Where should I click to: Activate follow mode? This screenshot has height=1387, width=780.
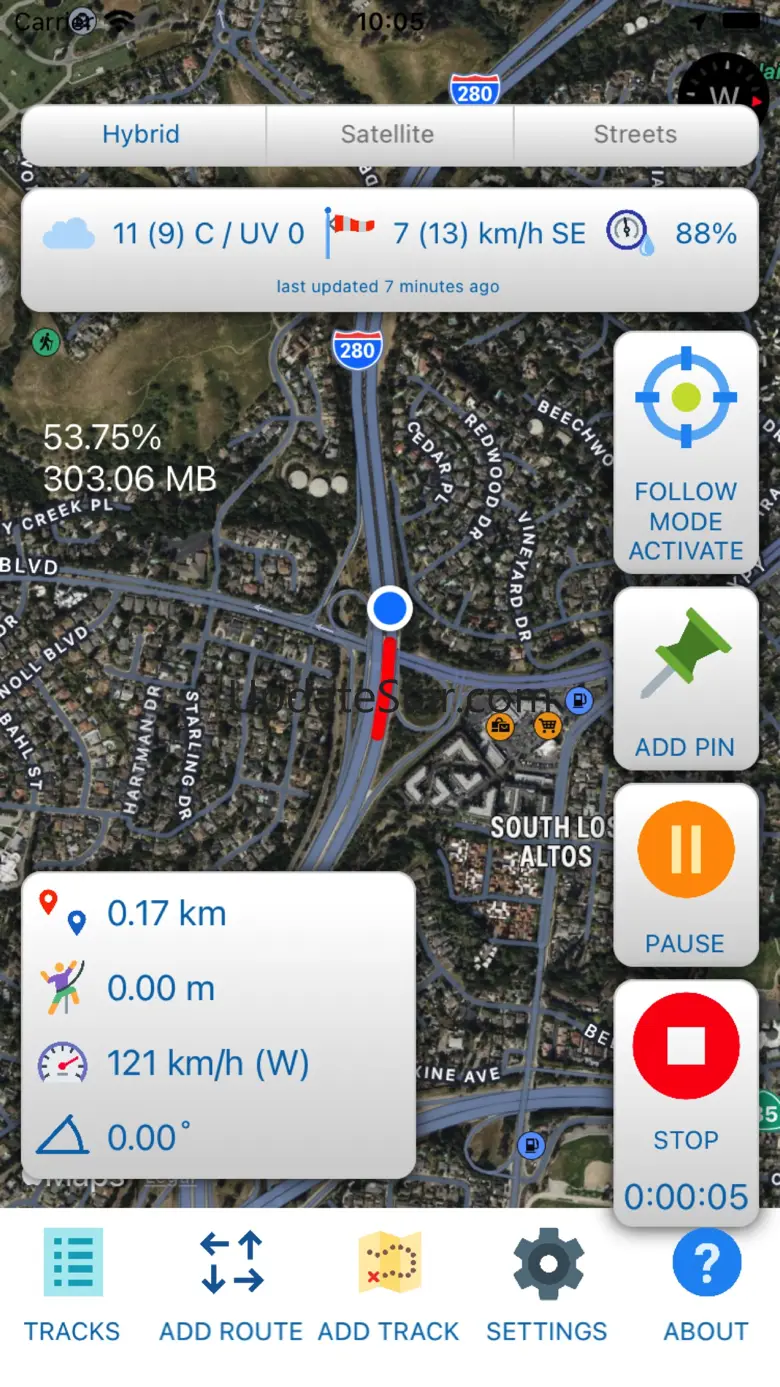click(686, 452)
